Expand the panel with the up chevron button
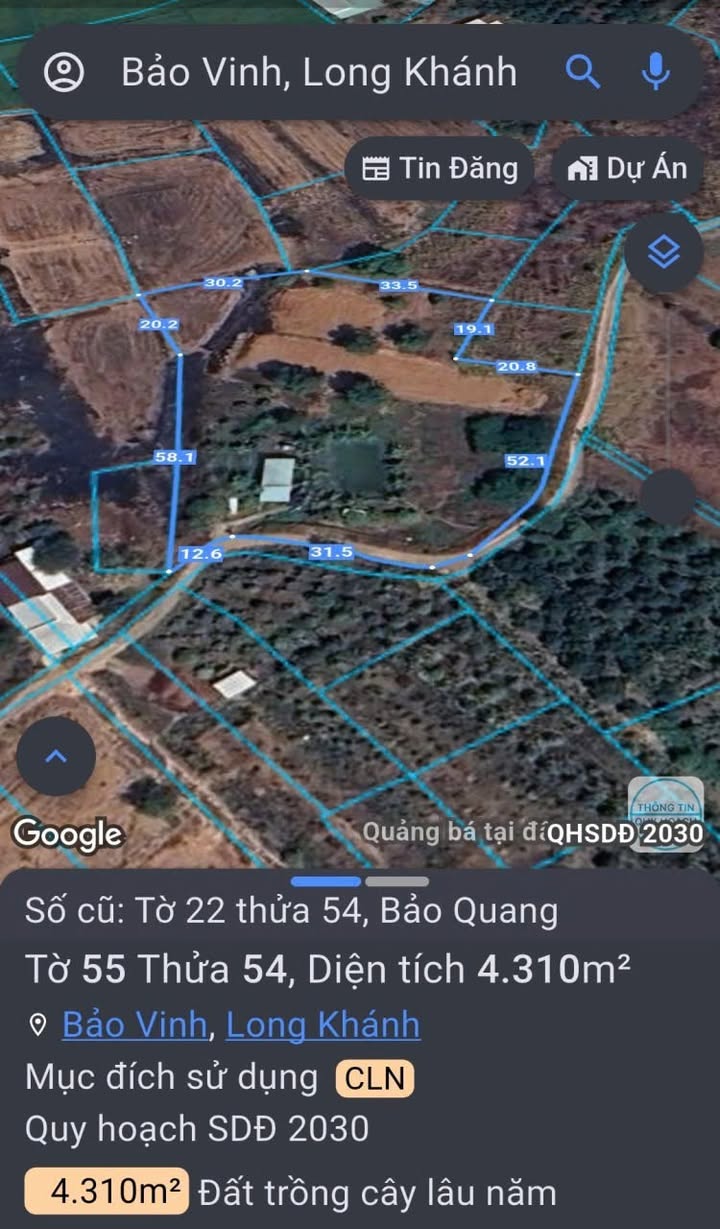720x1229 pixels. pyautogui.click(x=56, y=756)
